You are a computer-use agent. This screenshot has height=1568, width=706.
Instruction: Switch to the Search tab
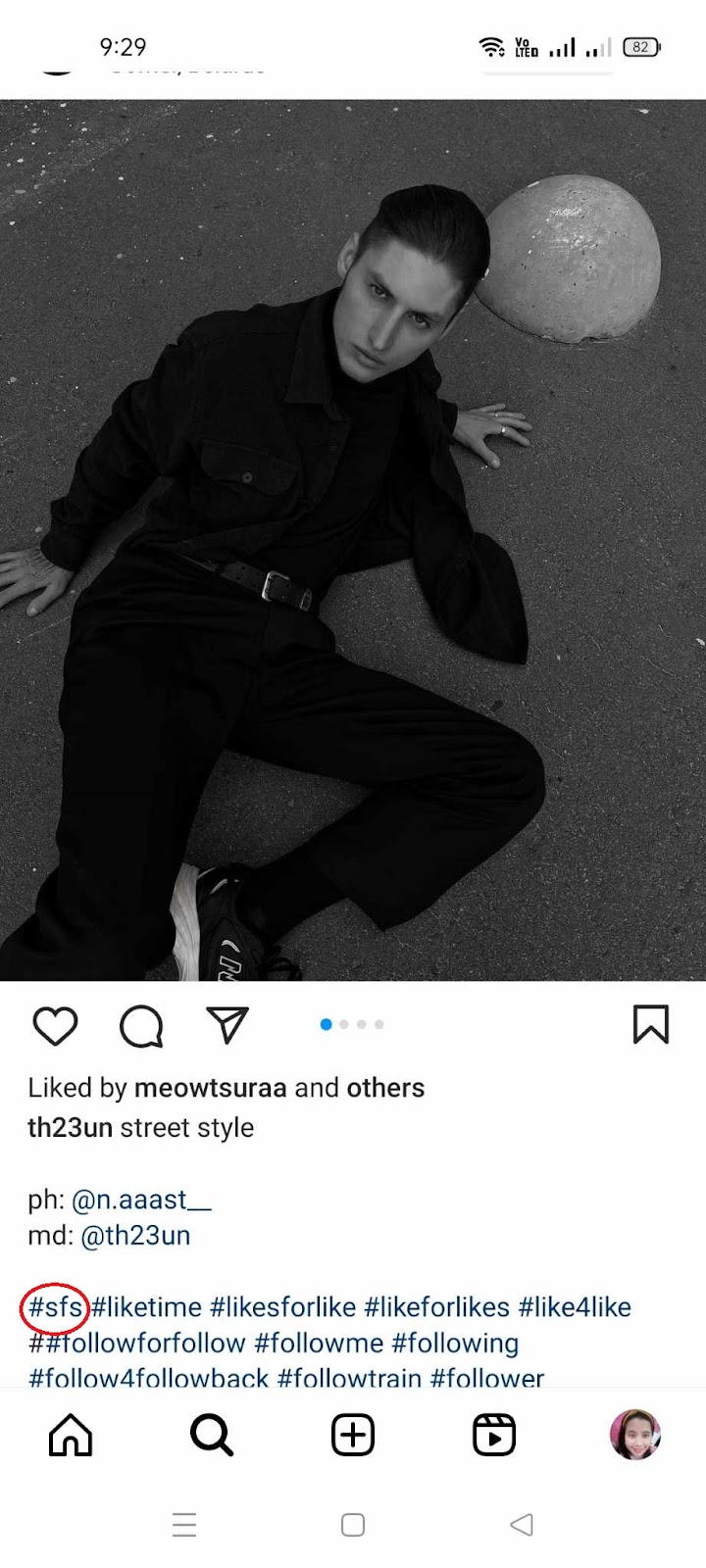pos(212,1436)
